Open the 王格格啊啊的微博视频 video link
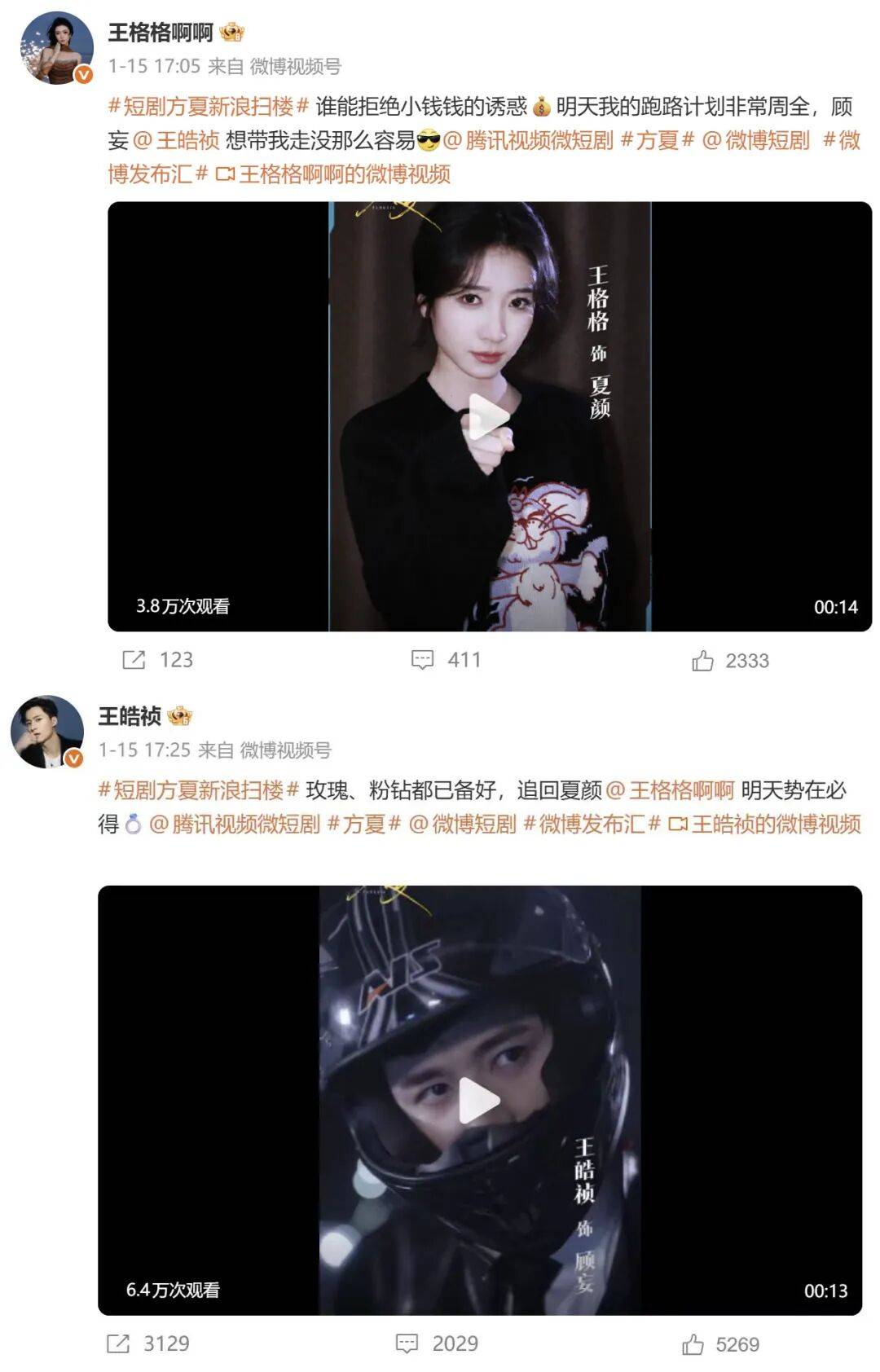 coord(334,174)
